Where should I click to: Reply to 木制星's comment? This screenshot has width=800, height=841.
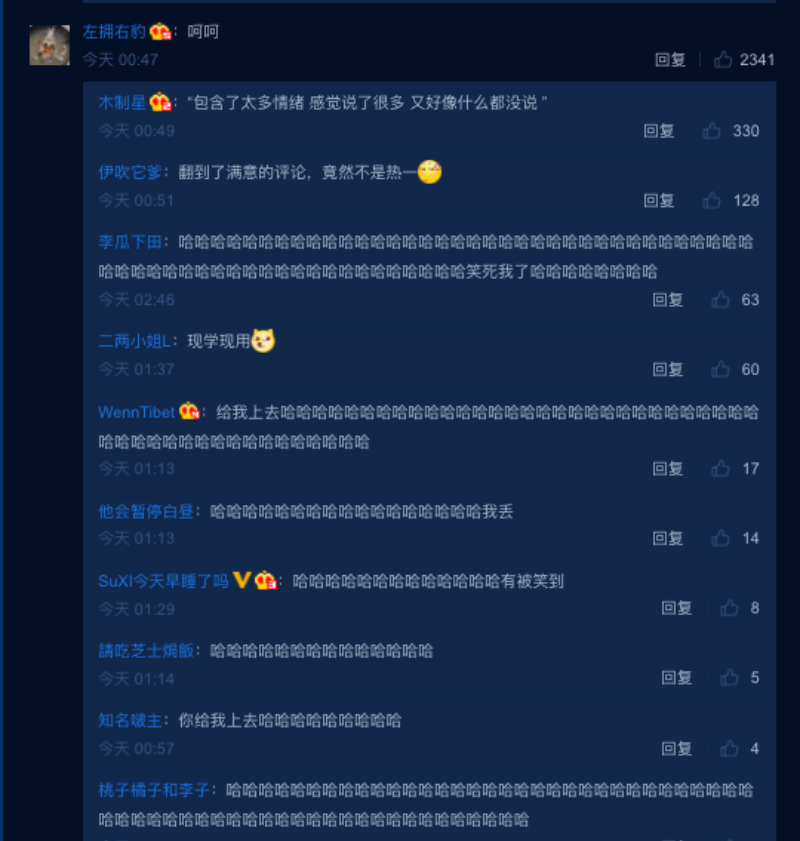[659, 131]
